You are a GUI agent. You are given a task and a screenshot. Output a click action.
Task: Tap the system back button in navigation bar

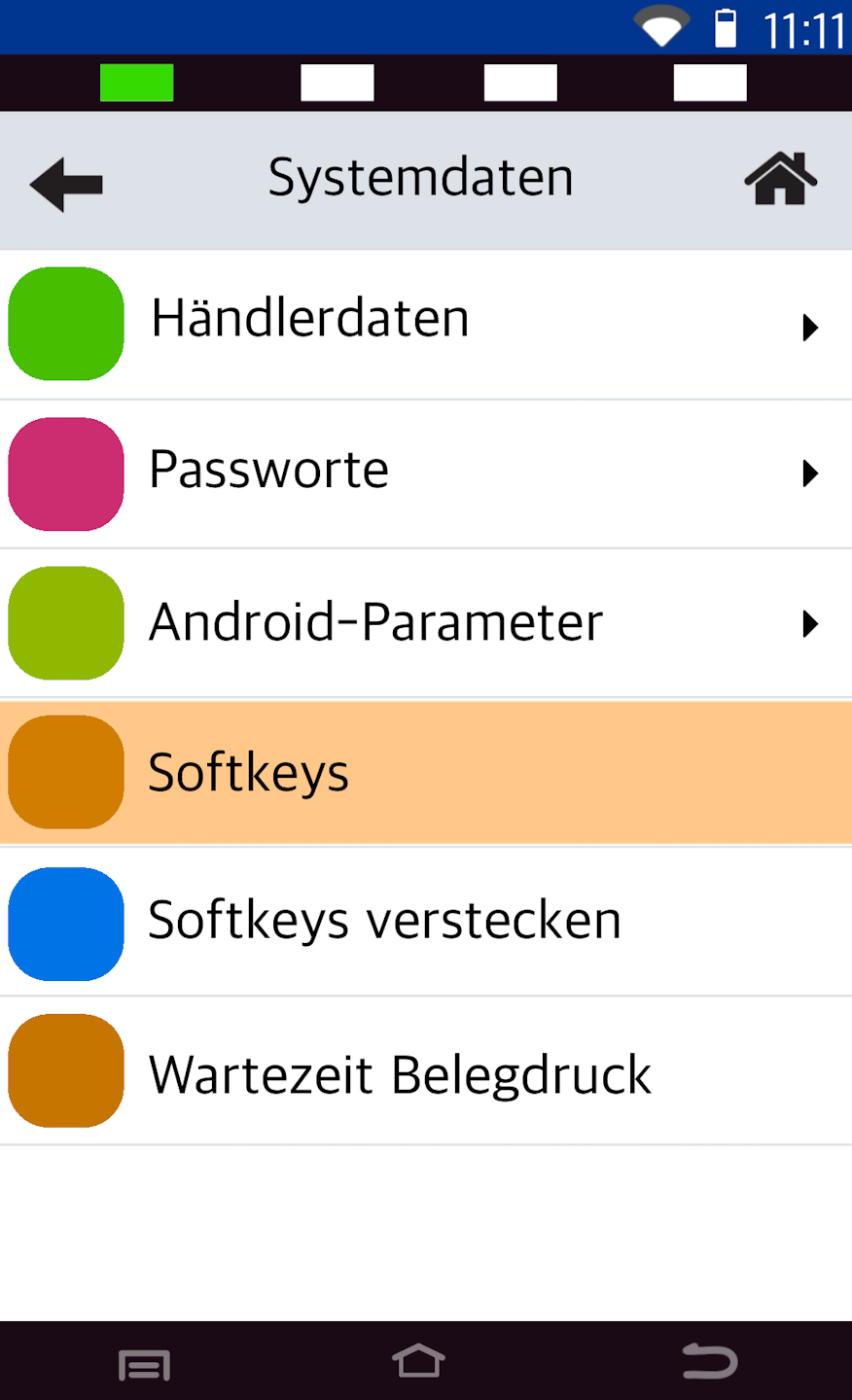pyautogui.click(x=709, y=1362)
